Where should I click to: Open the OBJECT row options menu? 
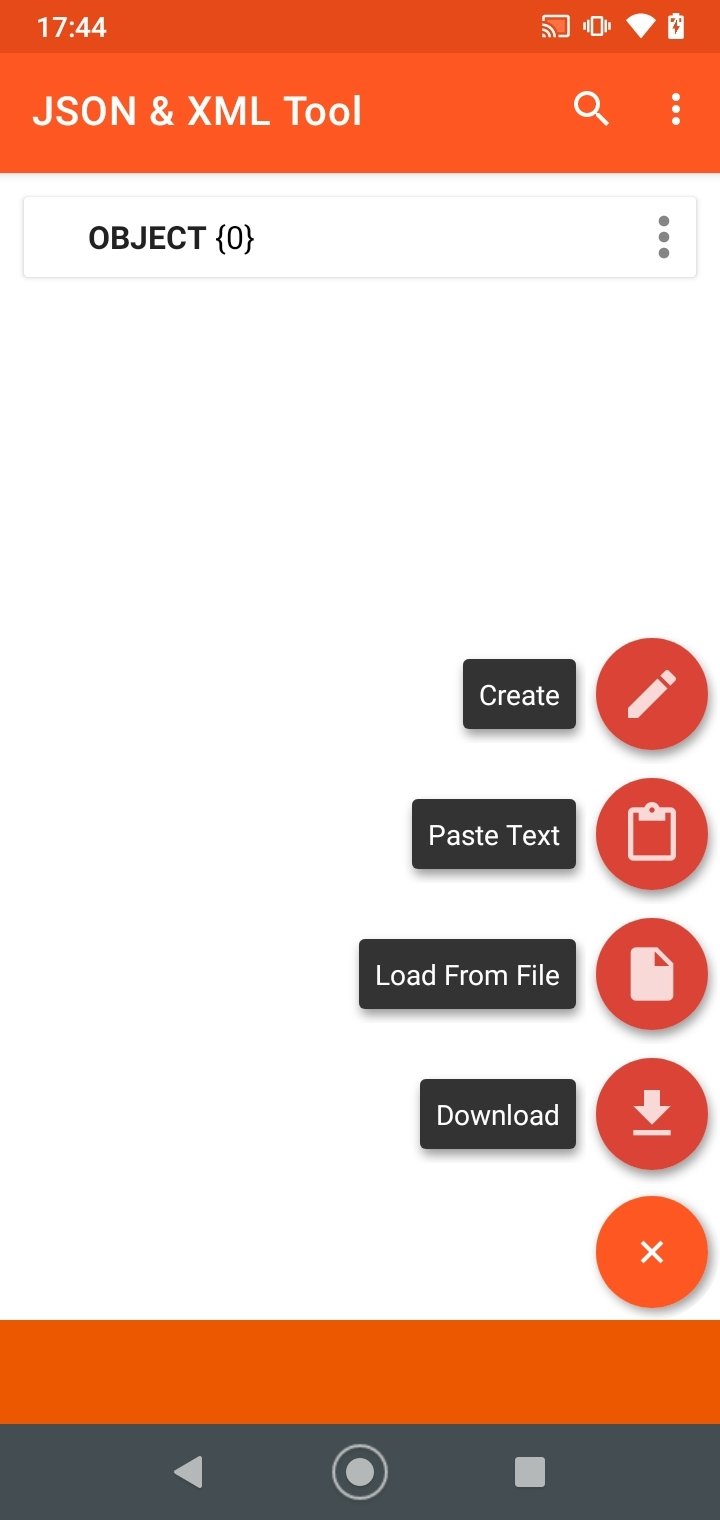click(x=664, y=237)
